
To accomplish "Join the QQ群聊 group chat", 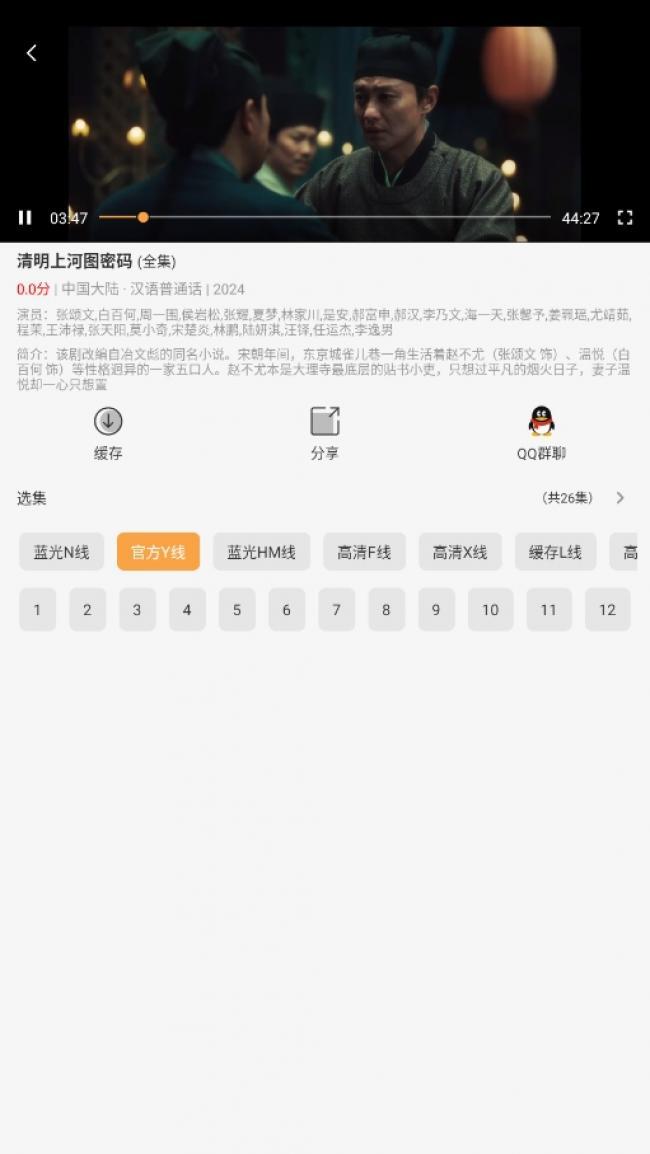I will 541,433.
